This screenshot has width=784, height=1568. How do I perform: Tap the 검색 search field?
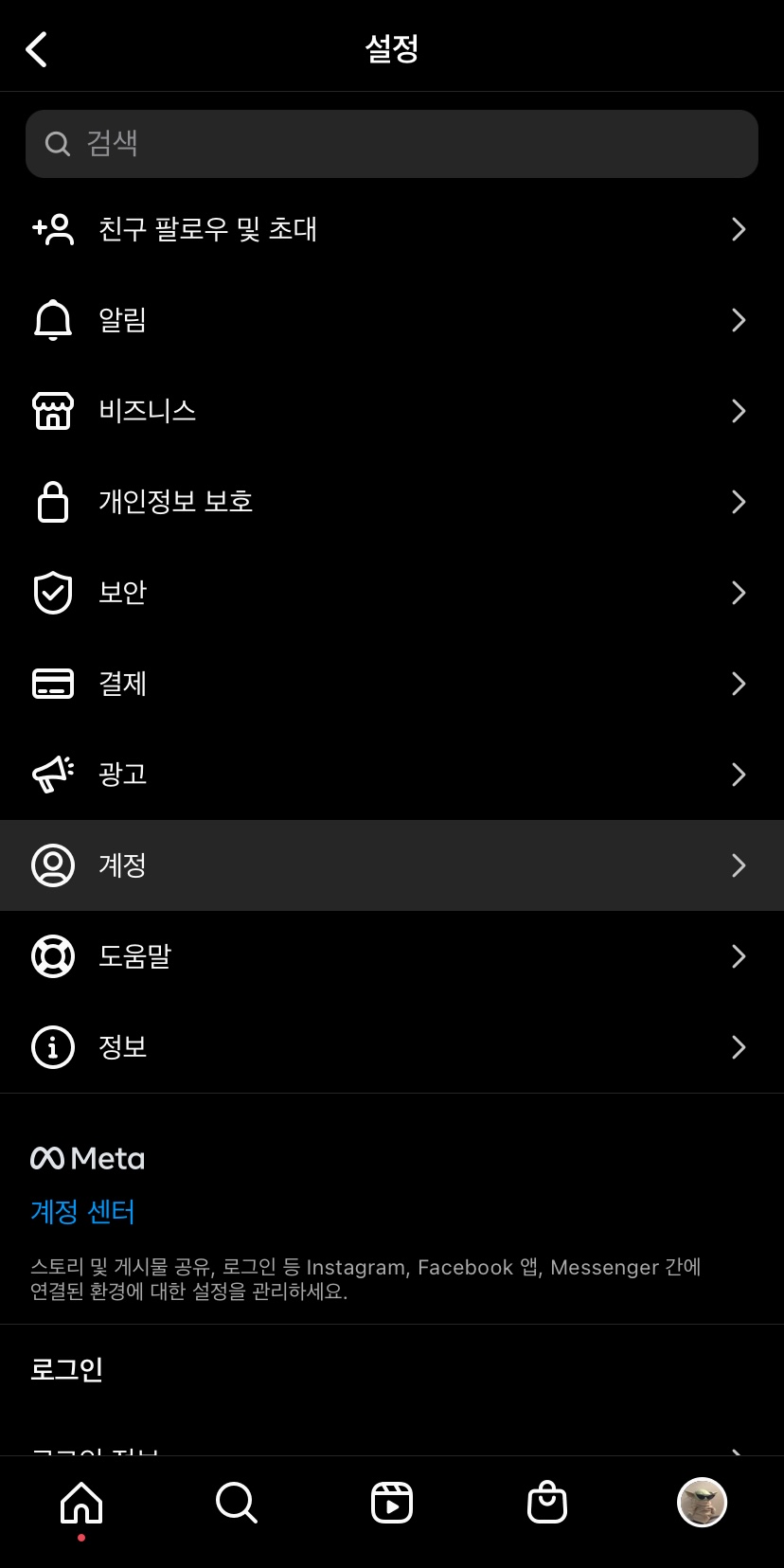click(x=392, y=144)
